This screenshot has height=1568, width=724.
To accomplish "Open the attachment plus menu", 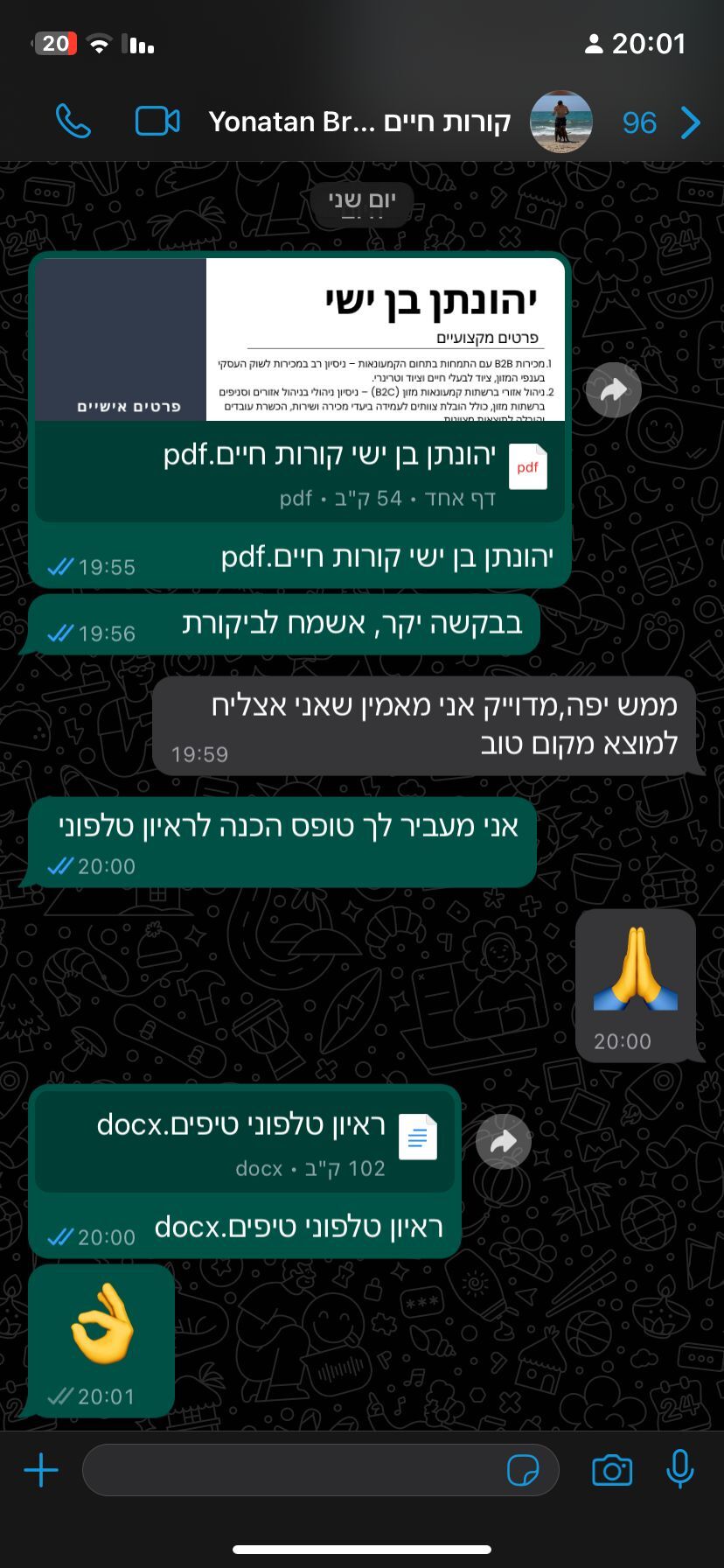I will pyautogui.click(x=41, y=1470).
